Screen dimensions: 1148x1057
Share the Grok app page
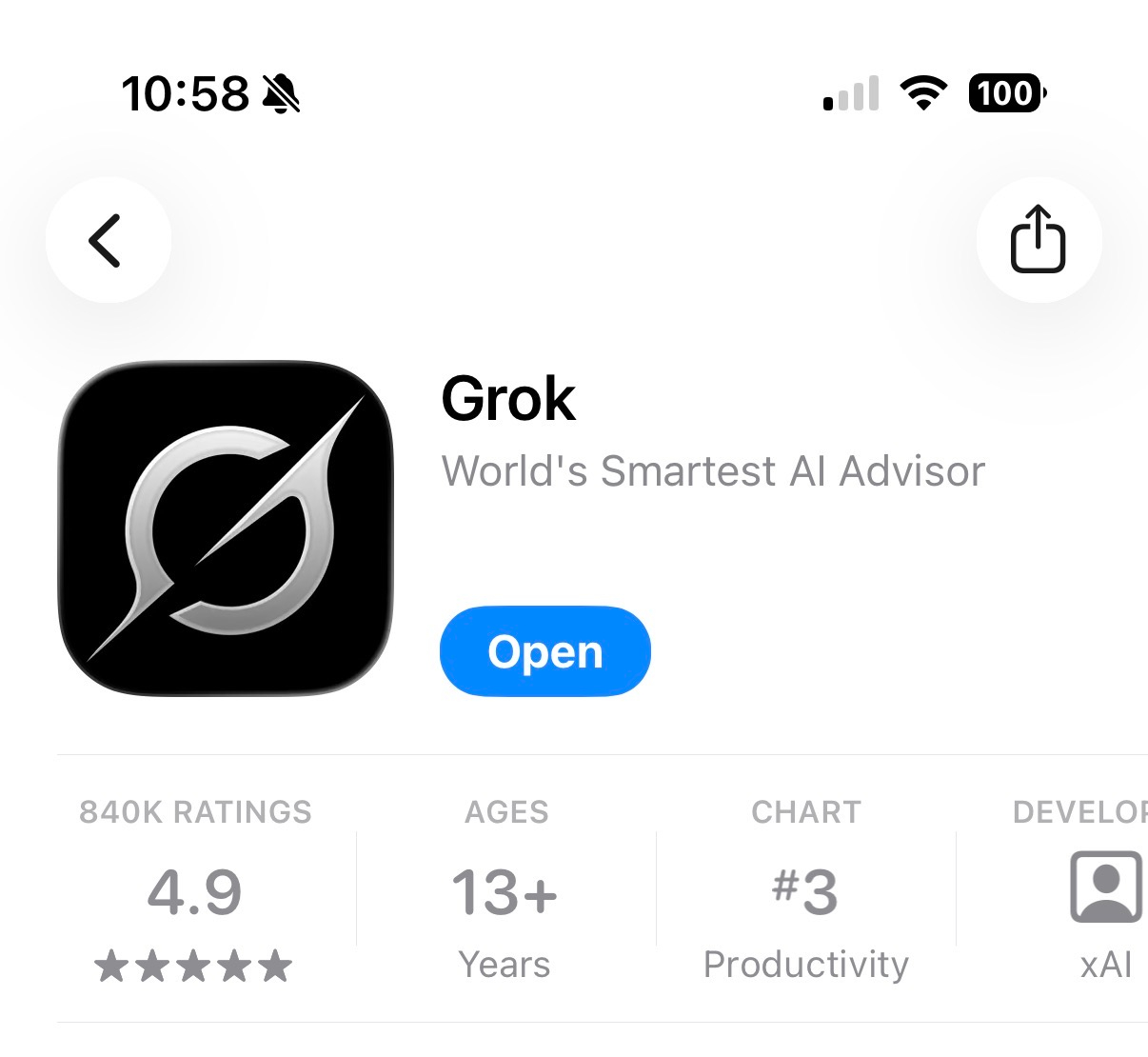[1038, 240]
